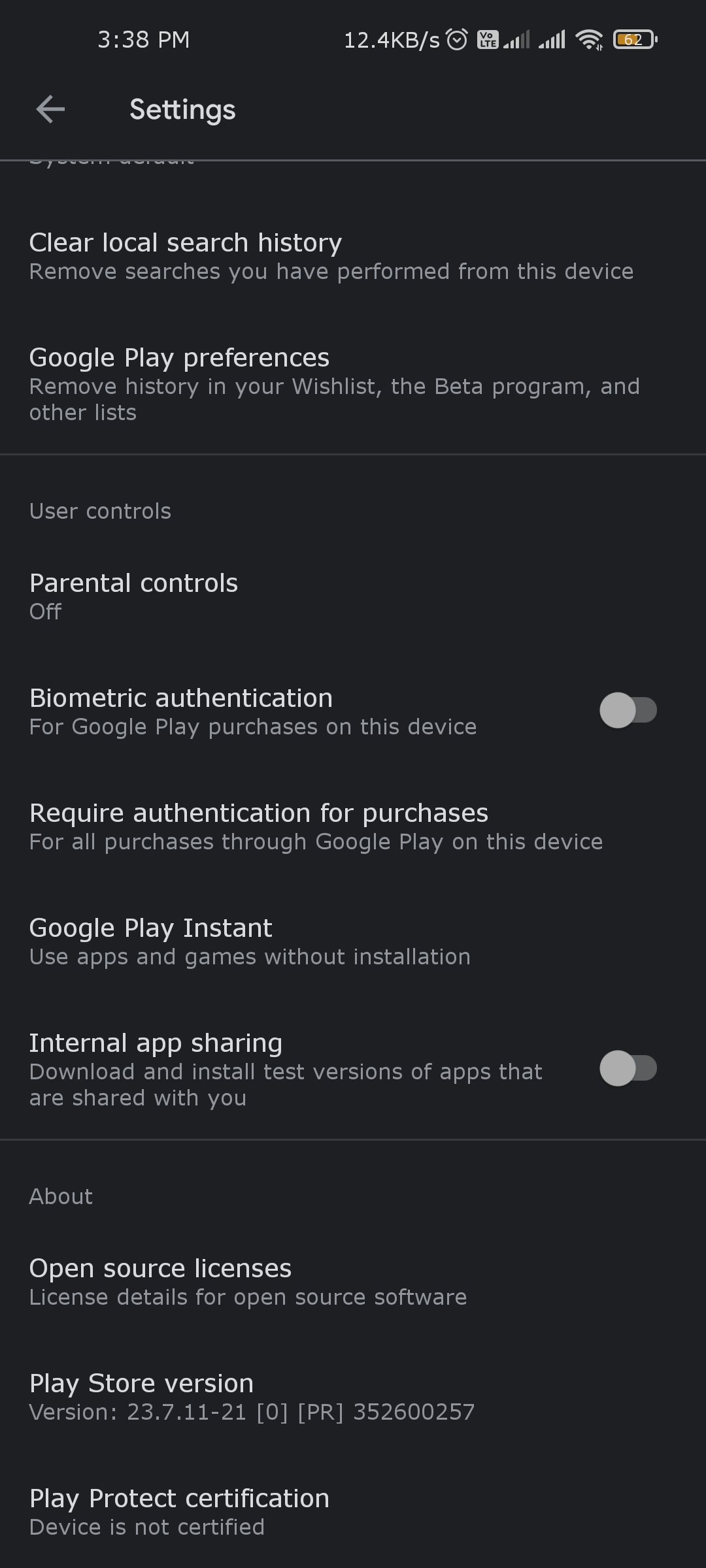View Open source licenses

pyautogui.click(x=353, y=1282)
